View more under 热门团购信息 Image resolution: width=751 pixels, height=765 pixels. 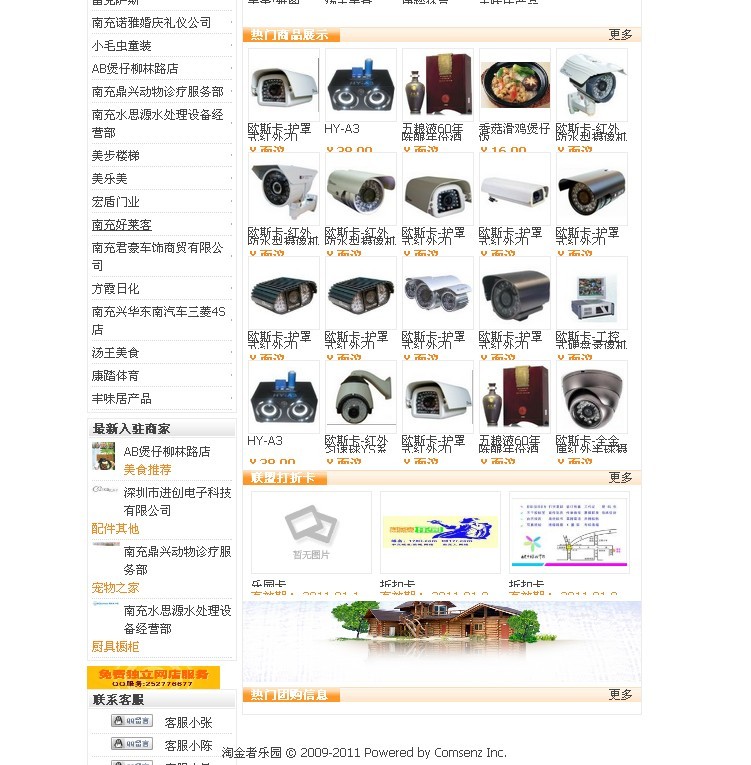(620, 695)
